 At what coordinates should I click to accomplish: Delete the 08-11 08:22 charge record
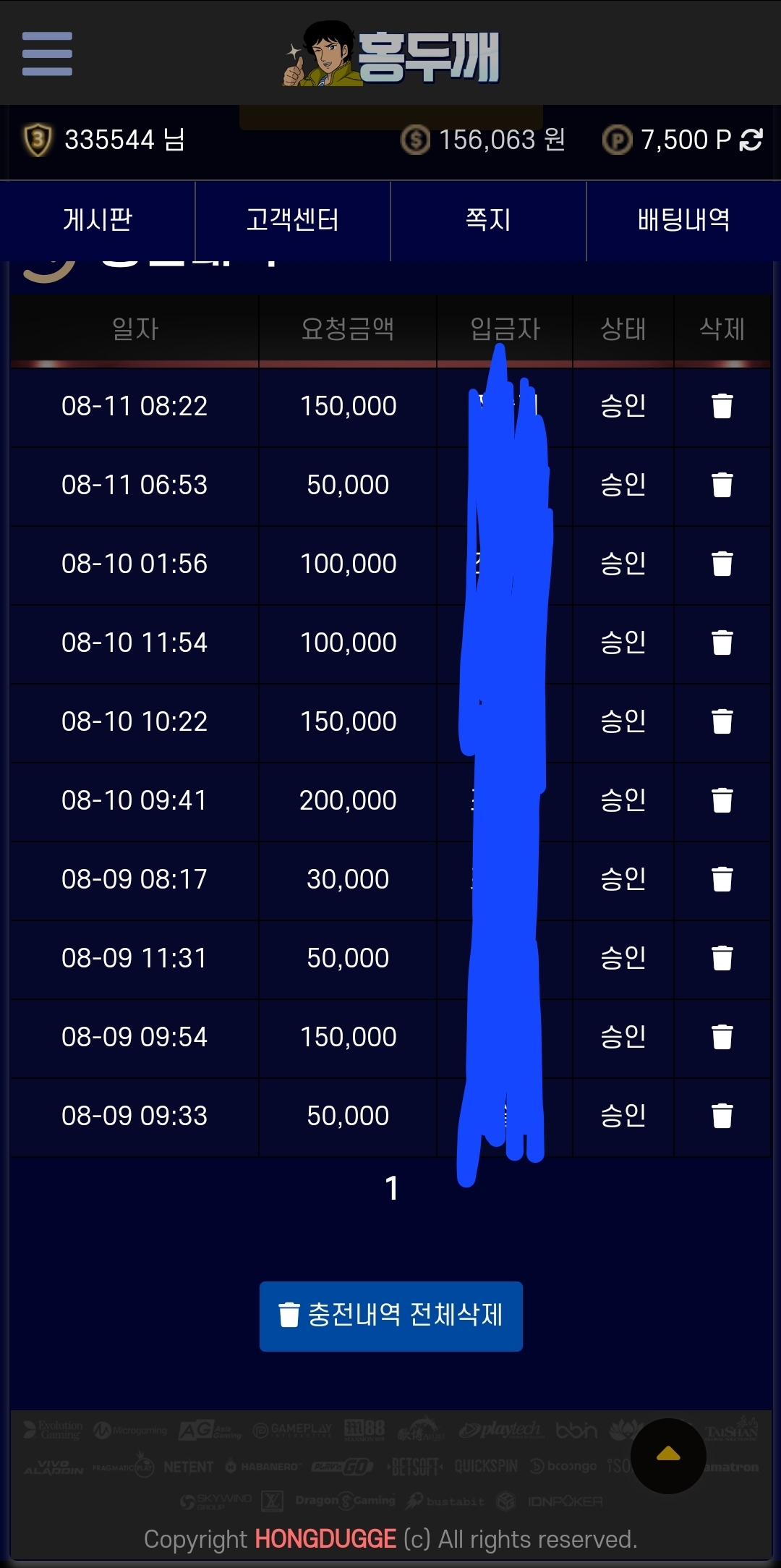click(x=722, y=406)
